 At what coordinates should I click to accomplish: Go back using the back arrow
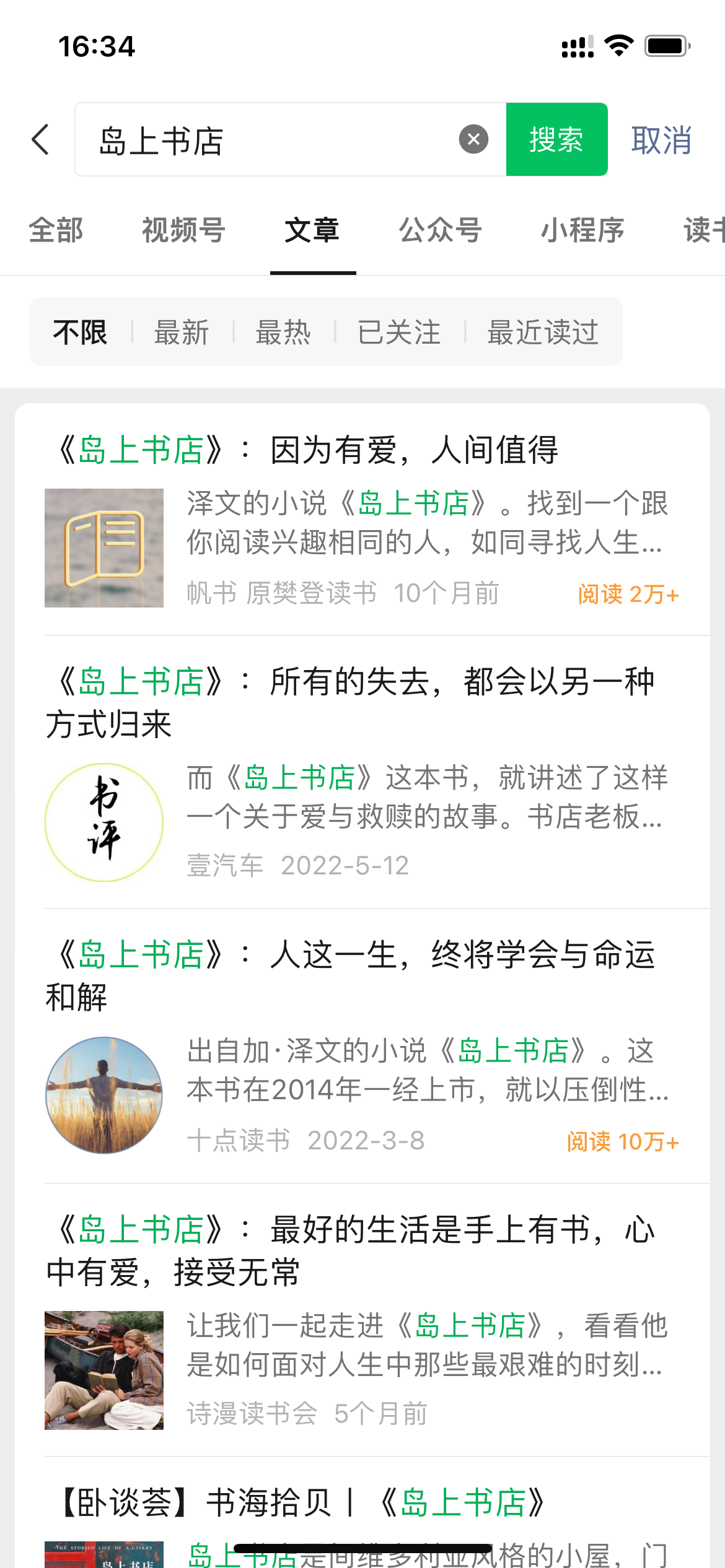click(x=41, y=139)
